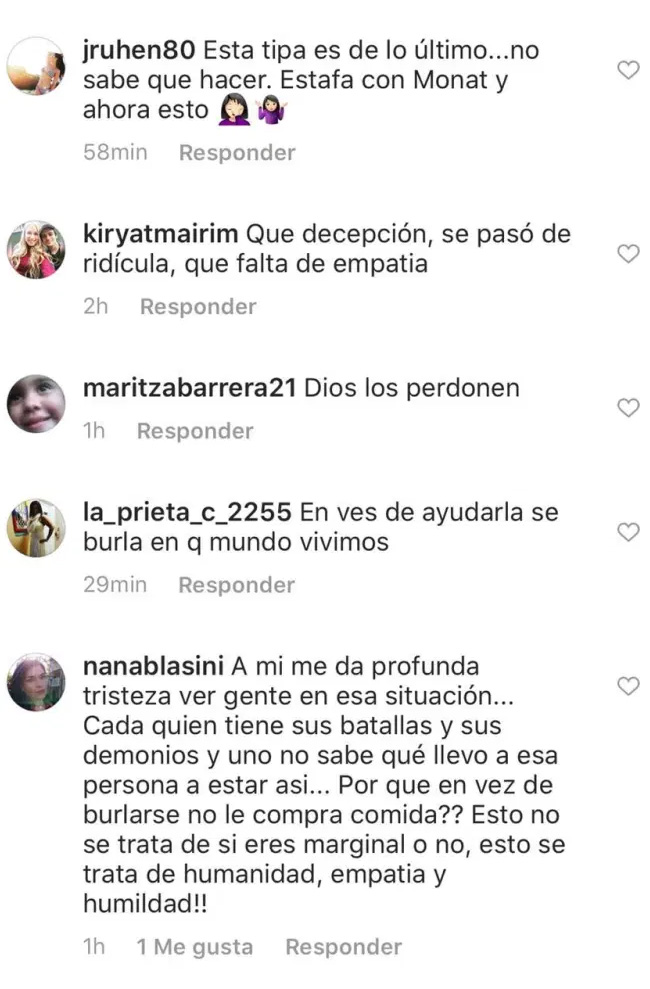The image size is (650, 989).
Task: Reply to nanablasini's comment
Action: [x=344, y=947]
